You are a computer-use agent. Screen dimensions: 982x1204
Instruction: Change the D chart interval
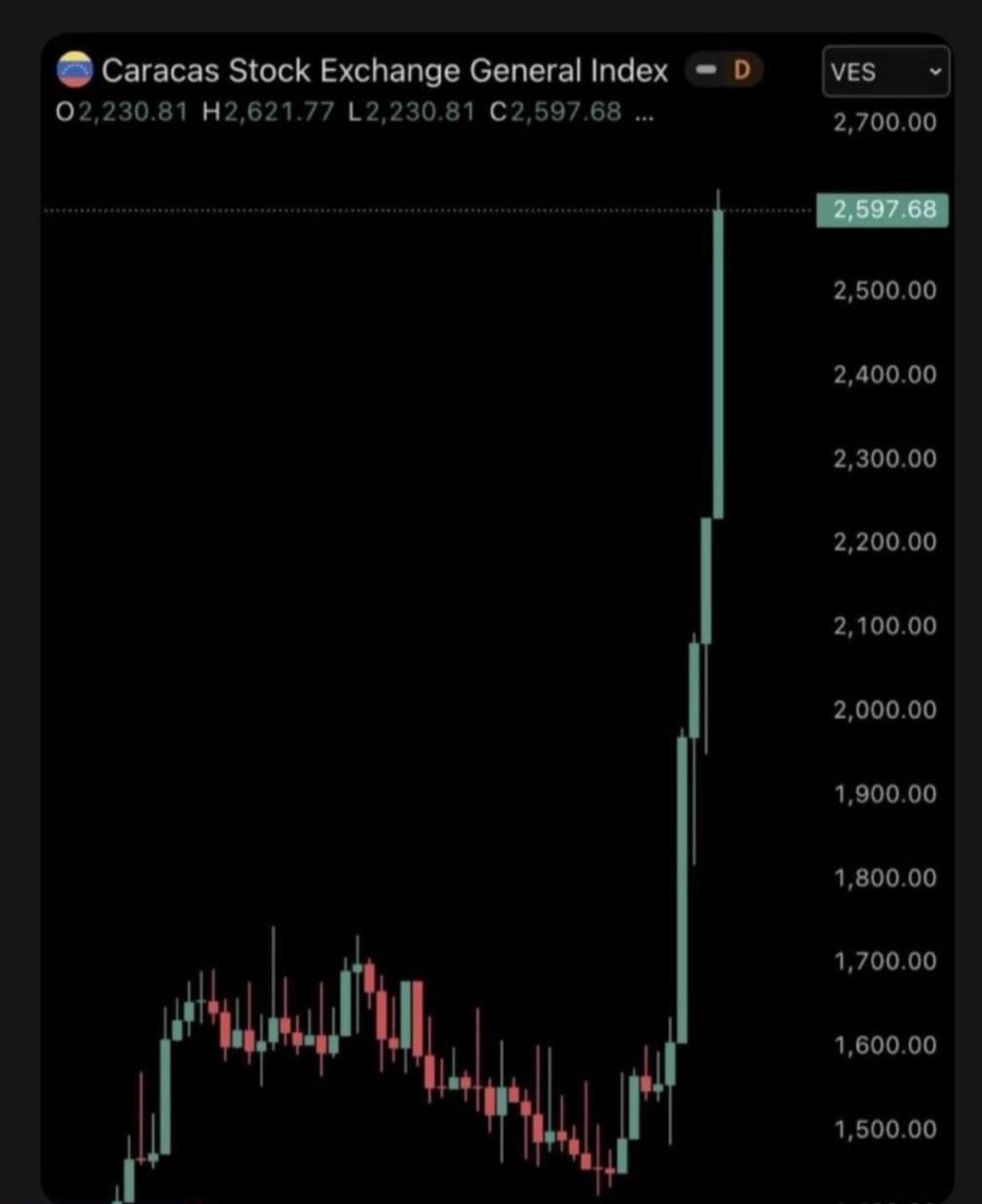click(741, 70)
